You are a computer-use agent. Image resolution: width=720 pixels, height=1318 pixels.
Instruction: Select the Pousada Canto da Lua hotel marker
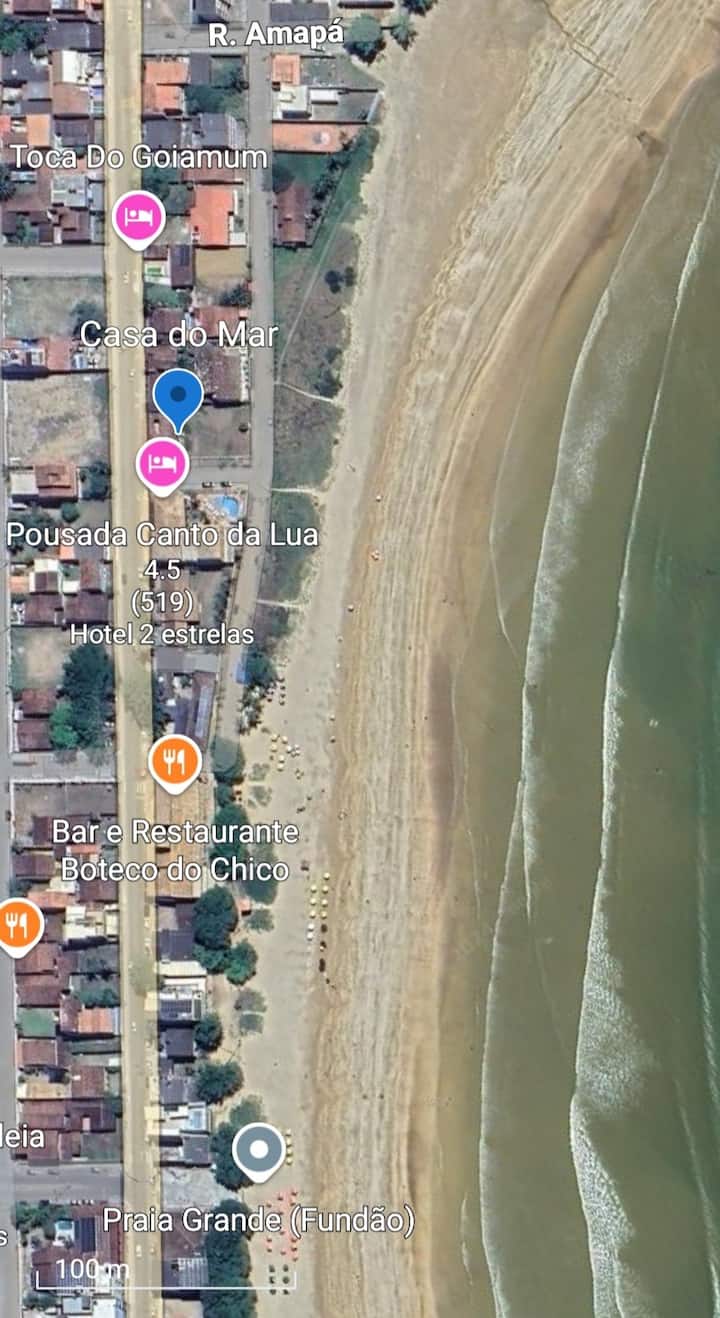point(163,464)
